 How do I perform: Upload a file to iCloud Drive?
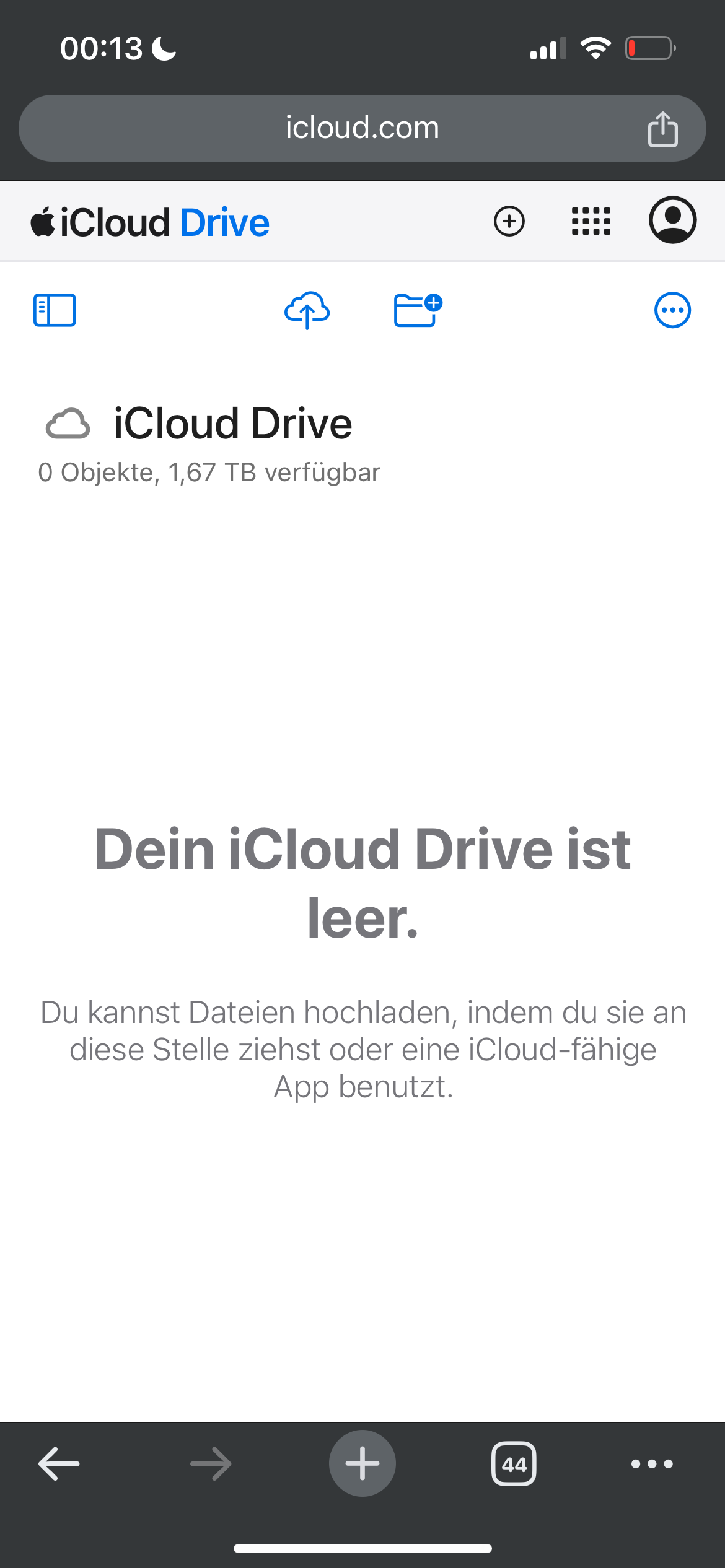pyautogui.click(x=307, y=310)
